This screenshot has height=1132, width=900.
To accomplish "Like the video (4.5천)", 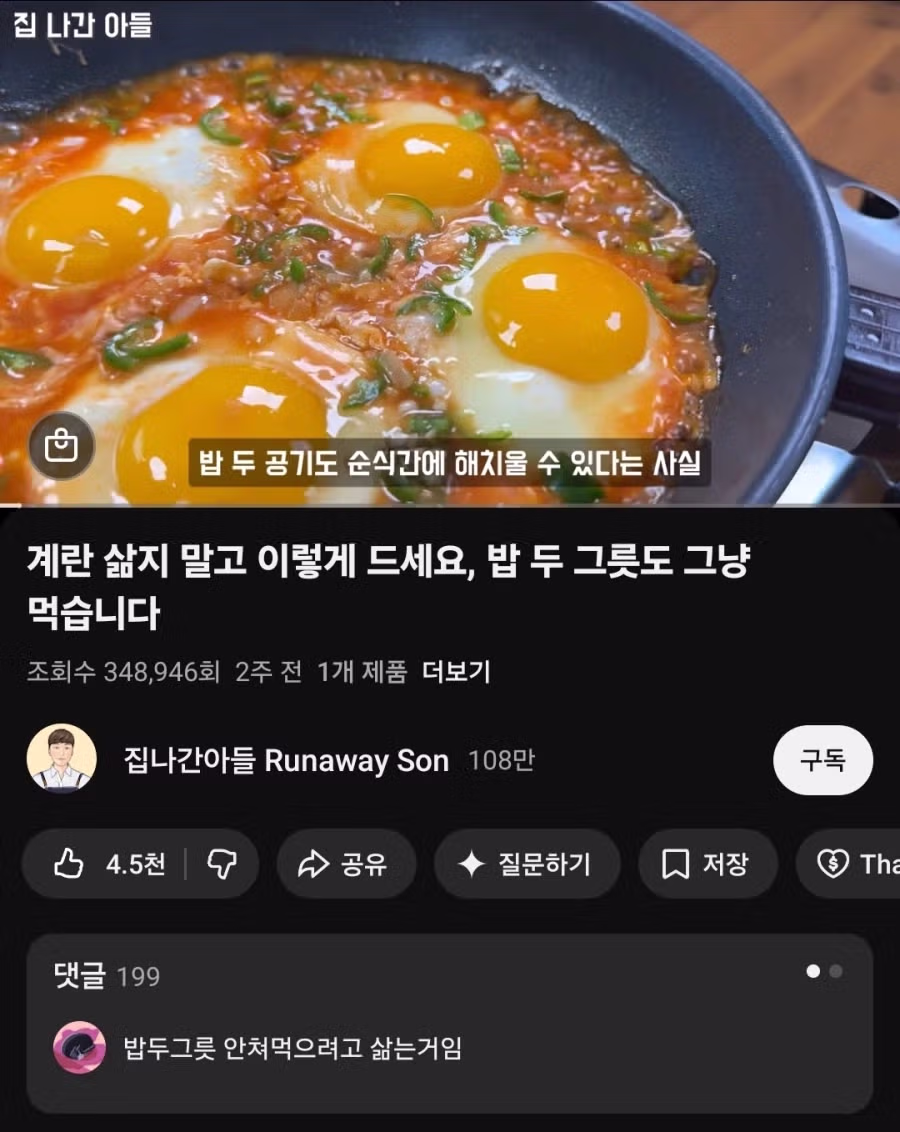I will (x=110, y=864).
